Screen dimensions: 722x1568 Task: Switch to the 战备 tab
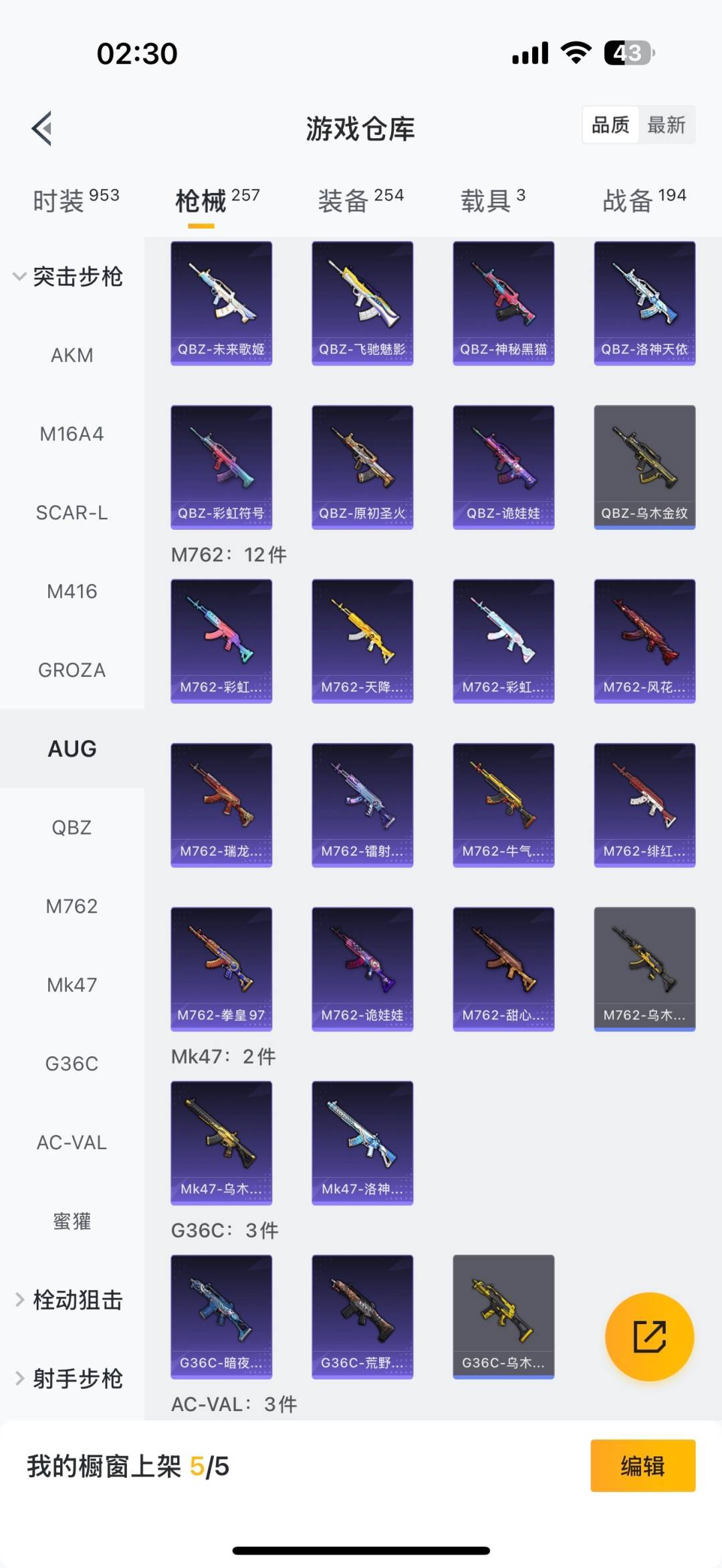(644, 200)
